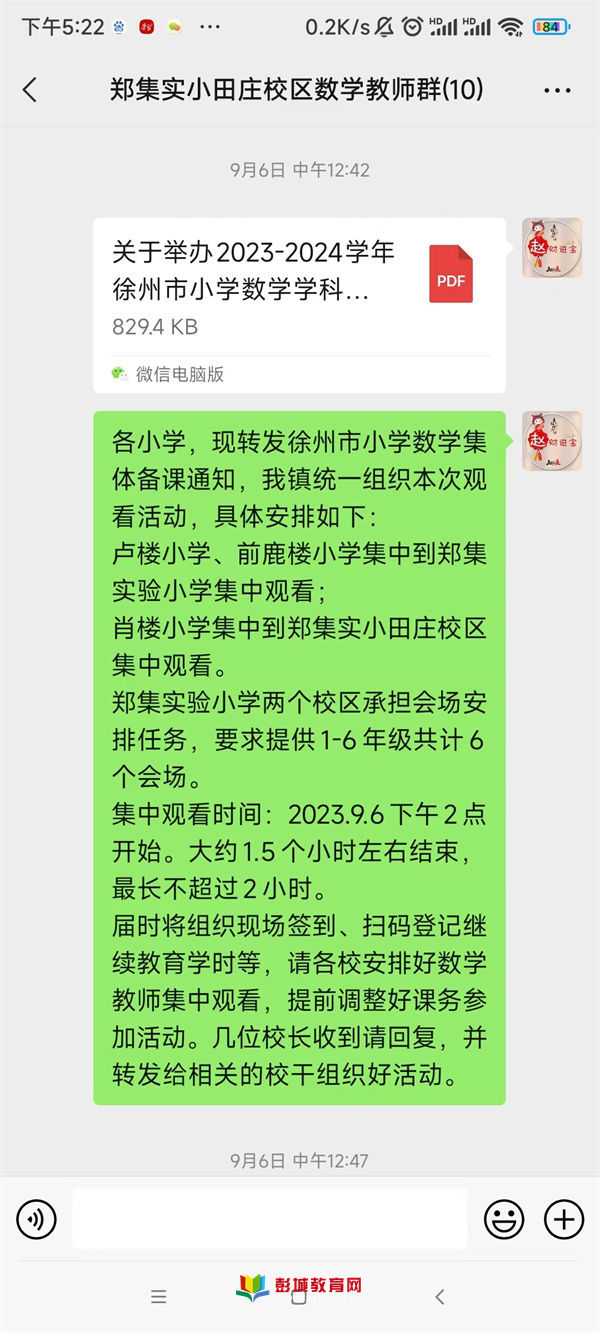Tap the sender avatar beside the PDF

click(552, 248)
